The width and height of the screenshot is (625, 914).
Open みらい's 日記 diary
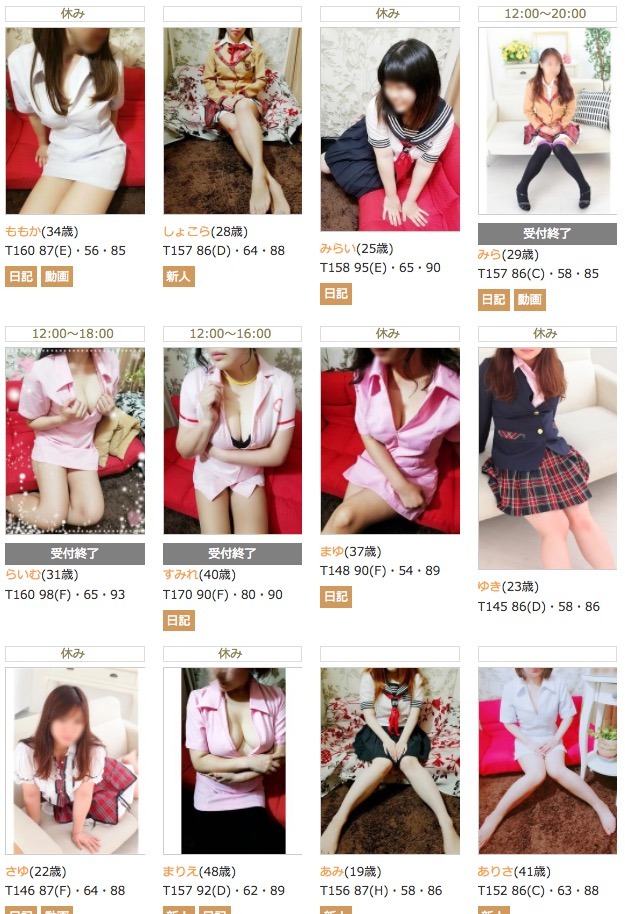335,294
